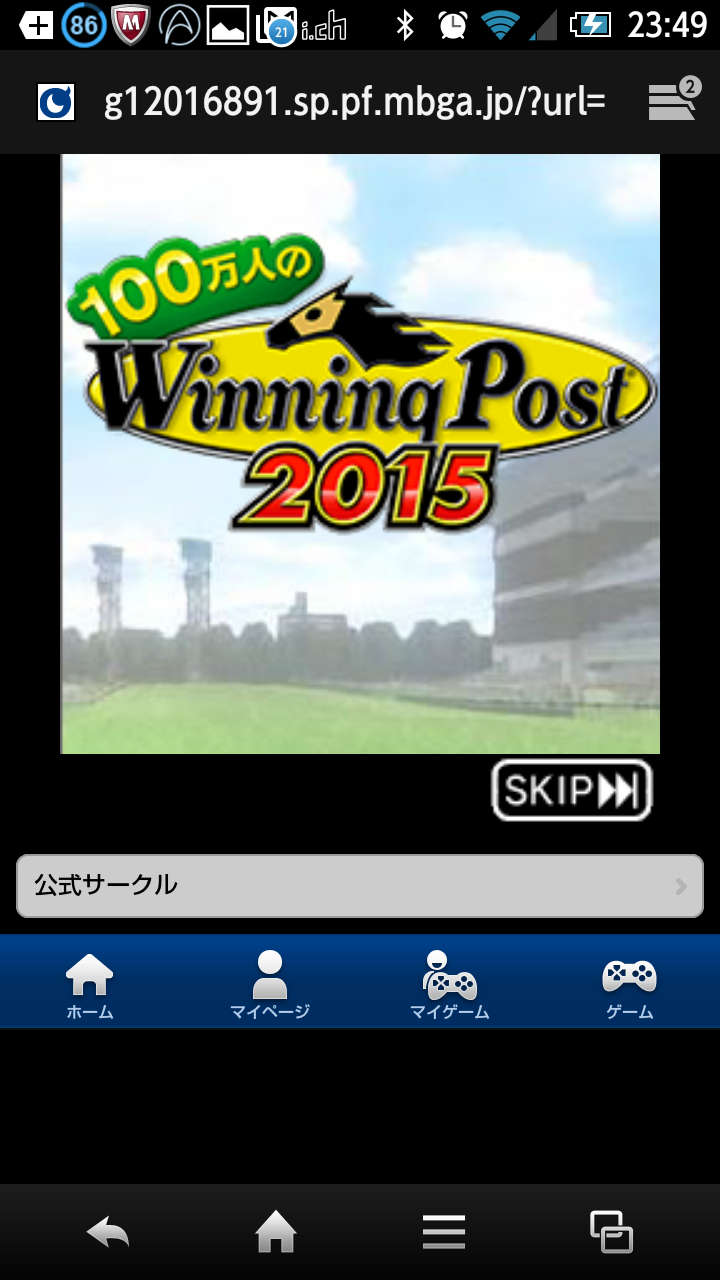The height and width of the screenshot is (1280, 720).
Task: Switch to the ゲーム tab
Action: [630, 982]
